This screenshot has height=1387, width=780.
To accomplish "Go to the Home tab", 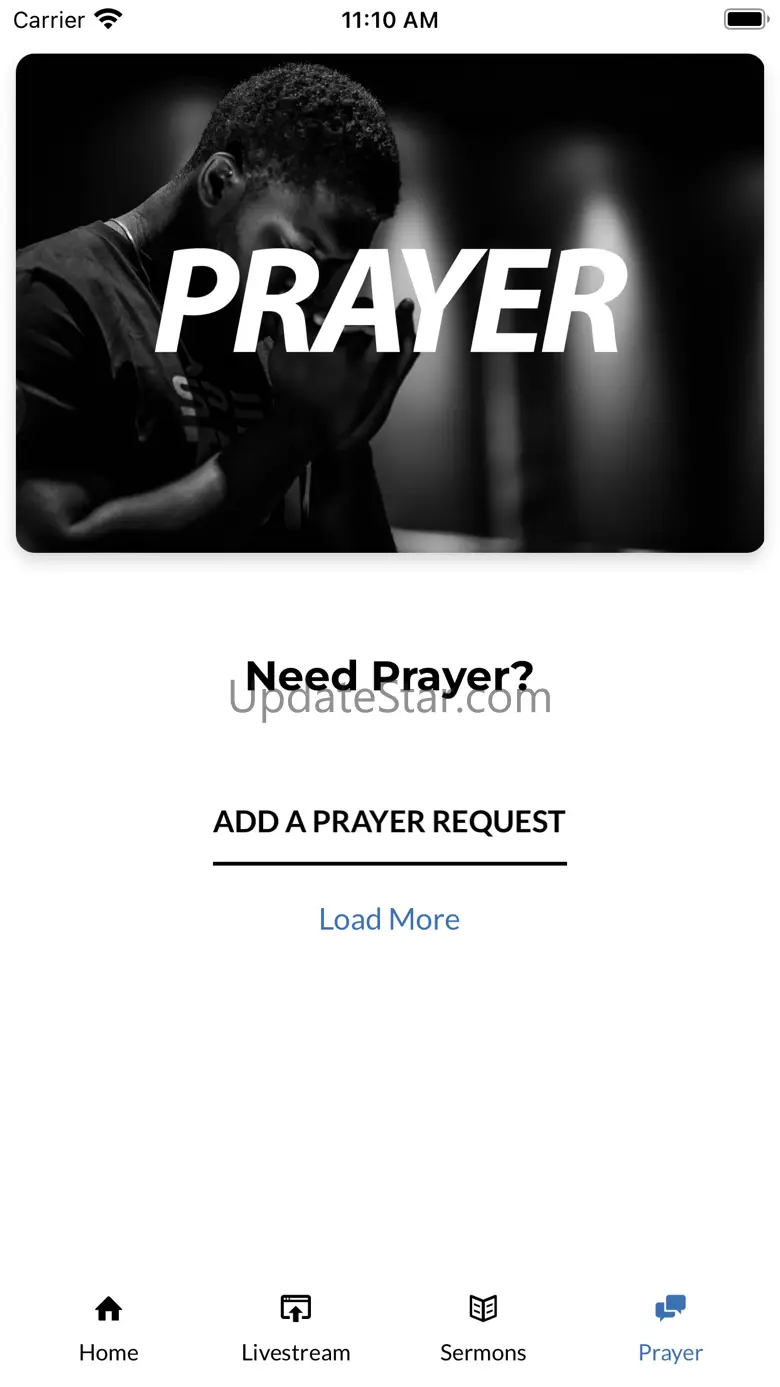I will (108, 1328).
